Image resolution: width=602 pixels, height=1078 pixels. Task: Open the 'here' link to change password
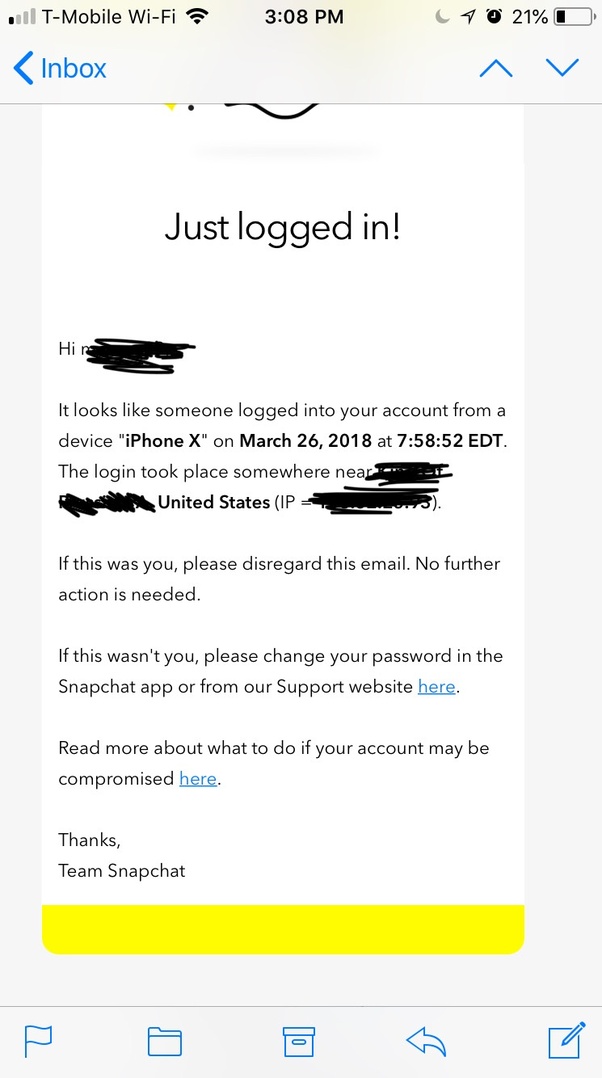[436, 686]
